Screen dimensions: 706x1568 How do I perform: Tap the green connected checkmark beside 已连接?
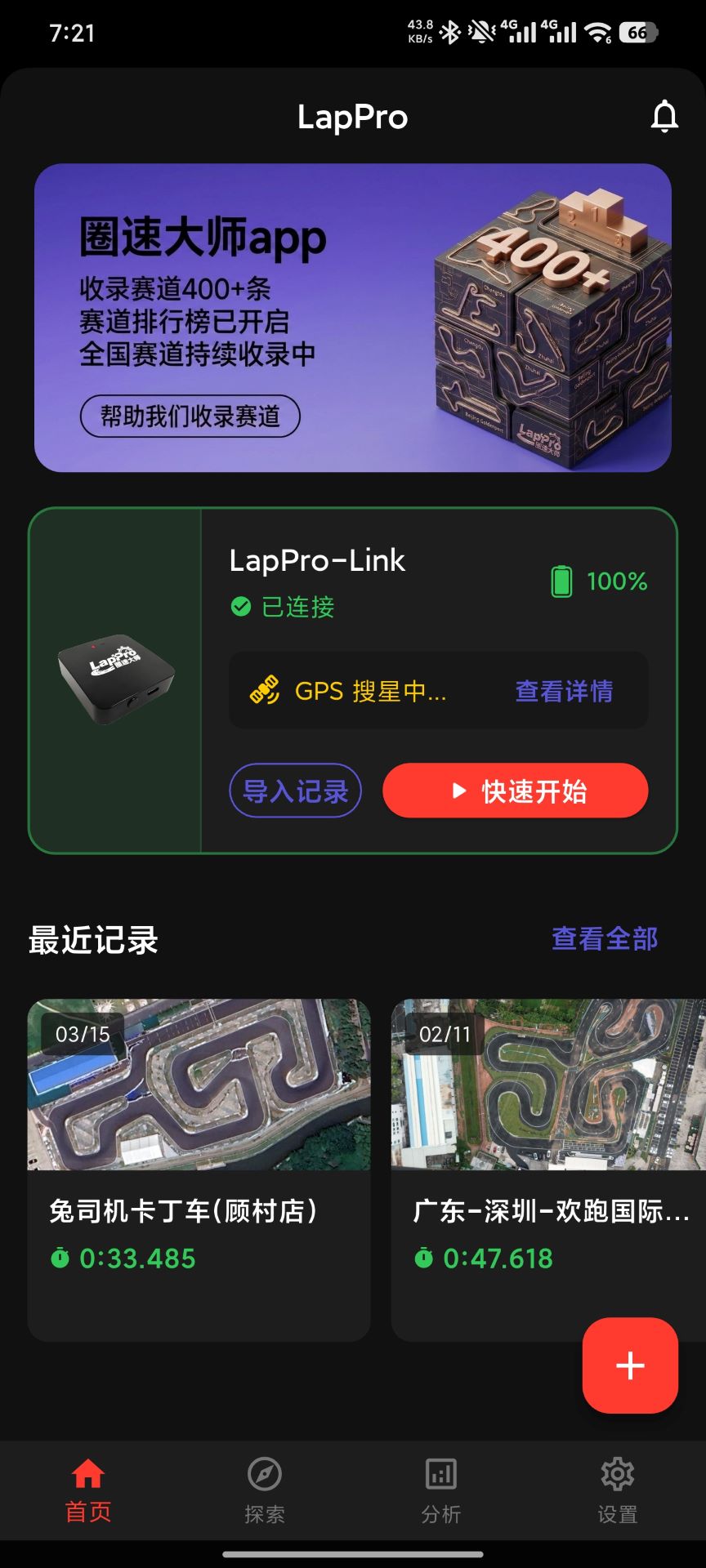[x=239, y=607]
